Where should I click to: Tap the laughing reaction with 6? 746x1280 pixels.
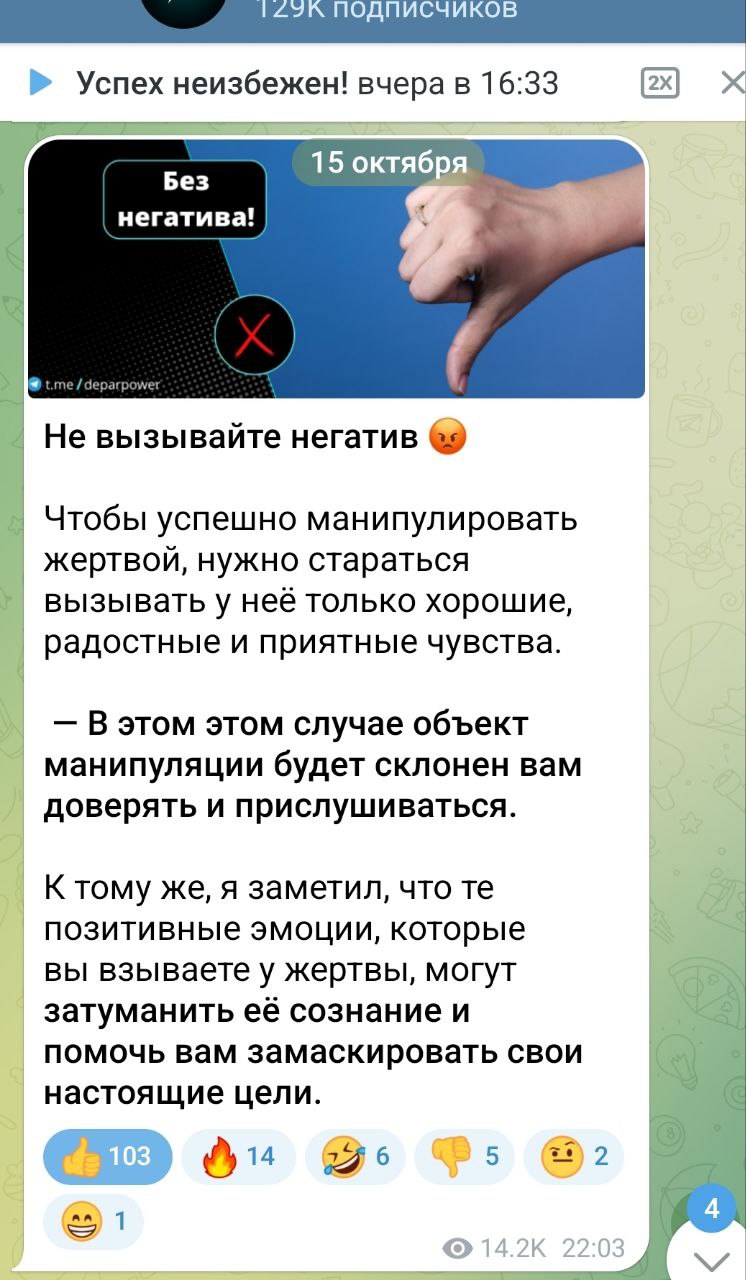pos(355,1157)
